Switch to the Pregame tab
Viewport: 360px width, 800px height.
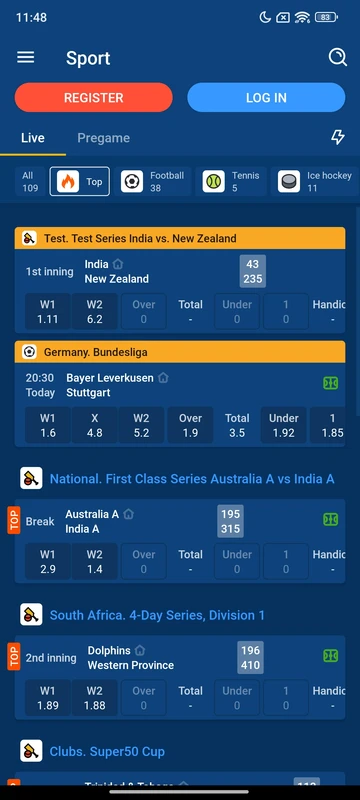click(104, 138)
